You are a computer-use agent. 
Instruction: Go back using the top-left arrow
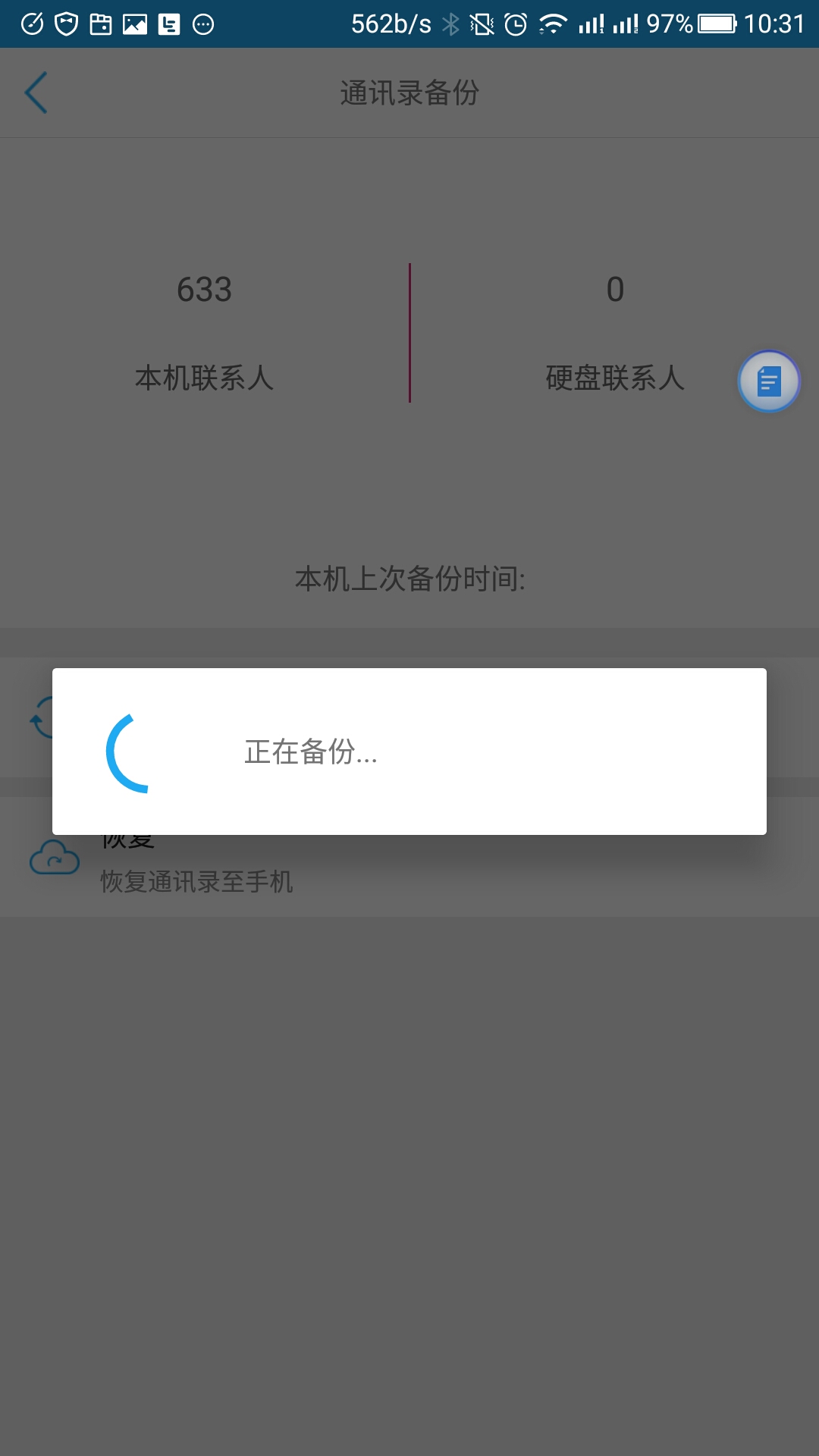pyautogui.click(x=36, y=93)
